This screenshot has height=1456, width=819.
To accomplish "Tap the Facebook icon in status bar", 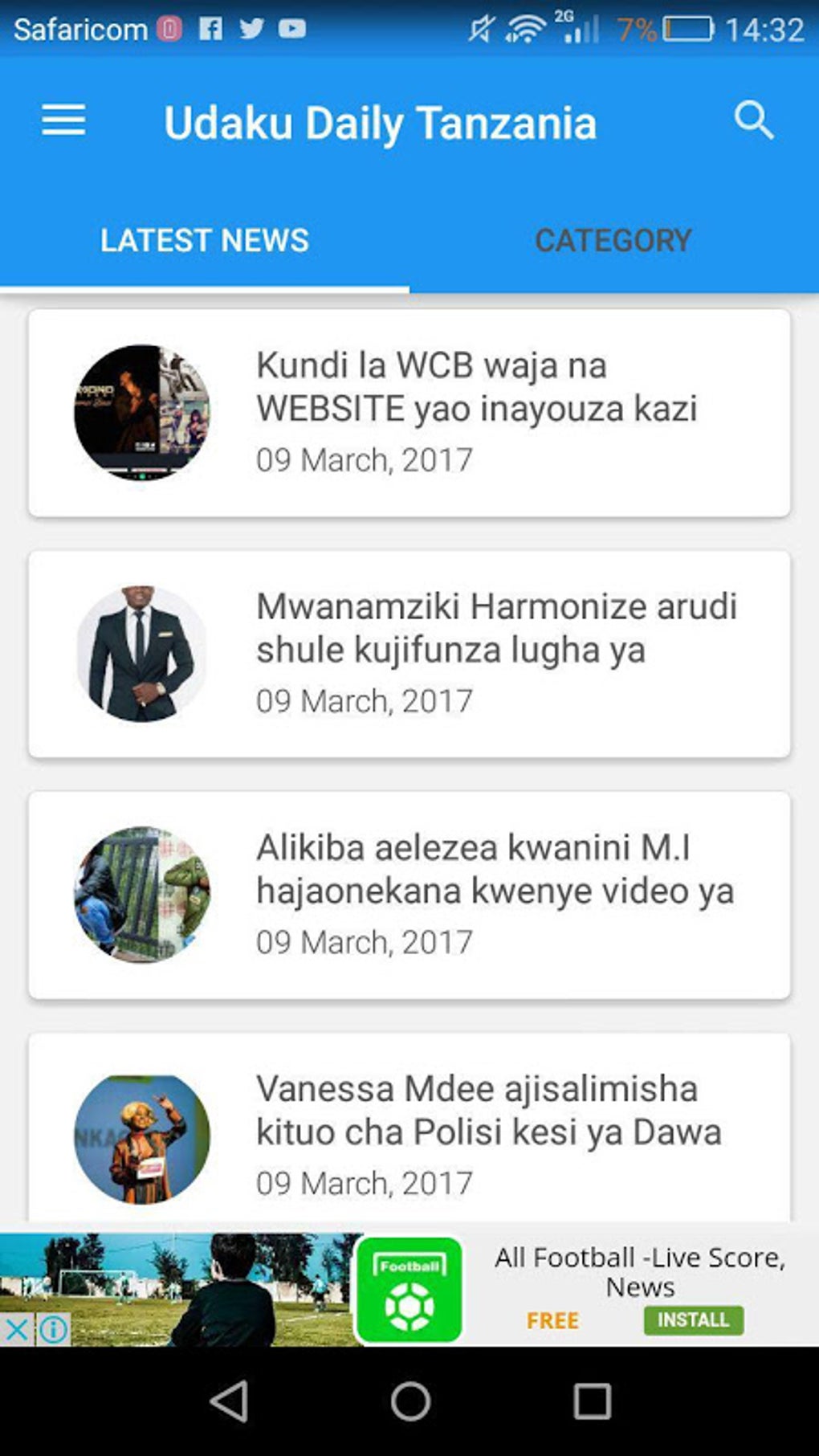I will click(212, 28).
